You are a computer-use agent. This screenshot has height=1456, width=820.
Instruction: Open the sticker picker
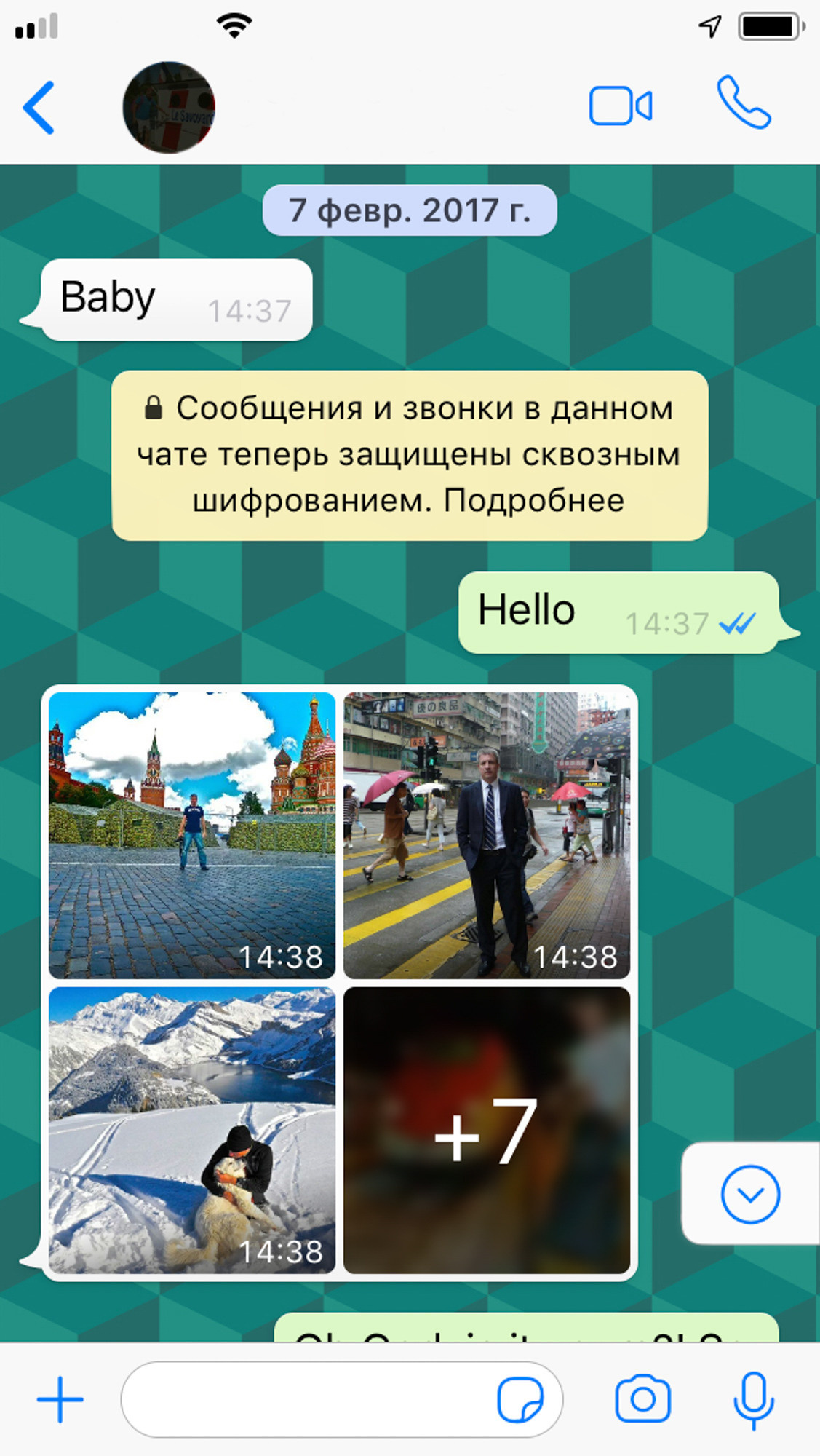click(x=520, y=1399)
